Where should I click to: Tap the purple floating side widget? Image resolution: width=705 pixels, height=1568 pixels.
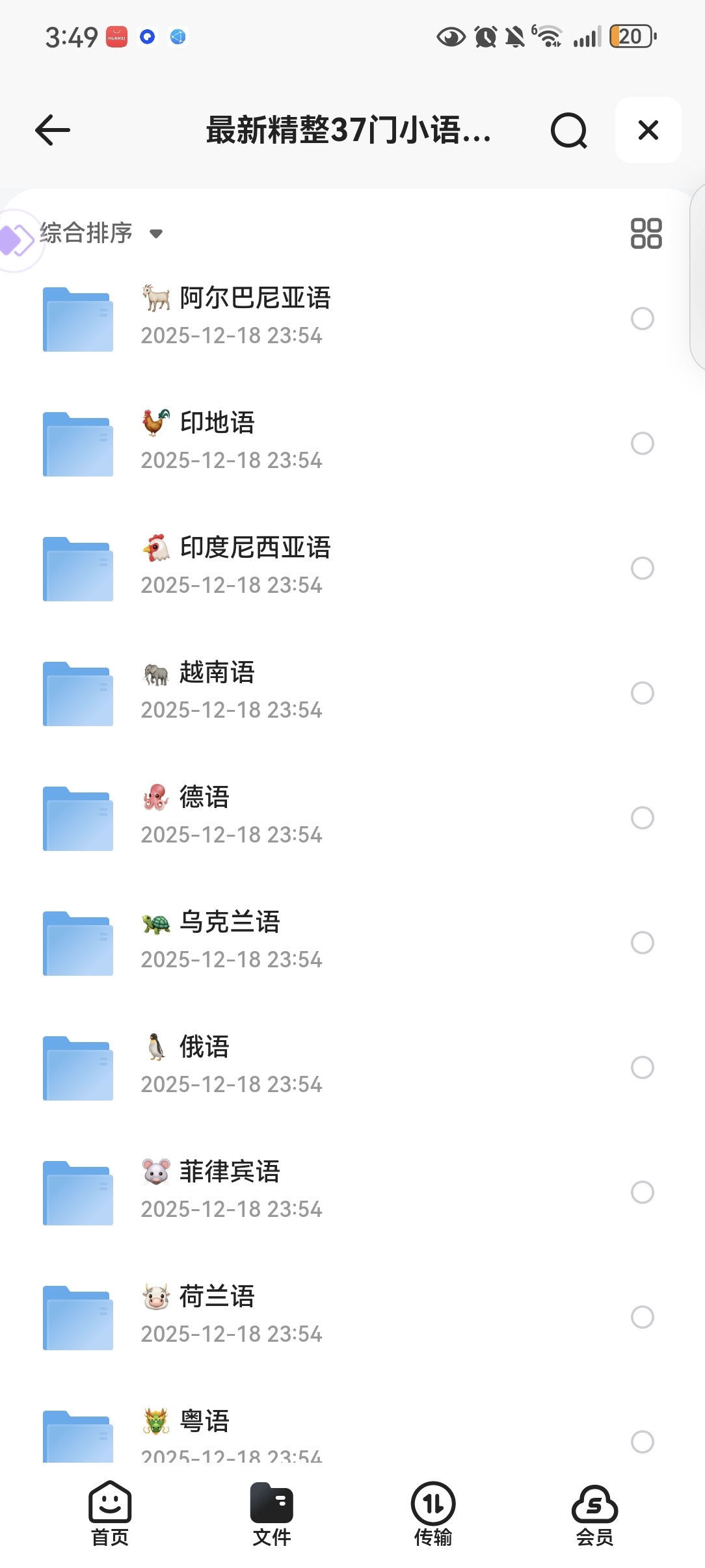click(x=17, y=240)
